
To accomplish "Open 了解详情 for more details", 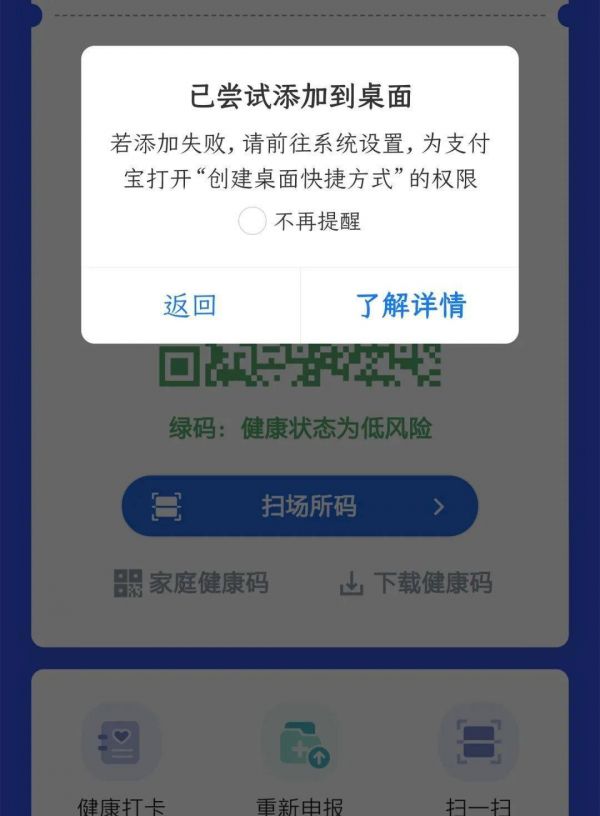I will tap(410, 306).
